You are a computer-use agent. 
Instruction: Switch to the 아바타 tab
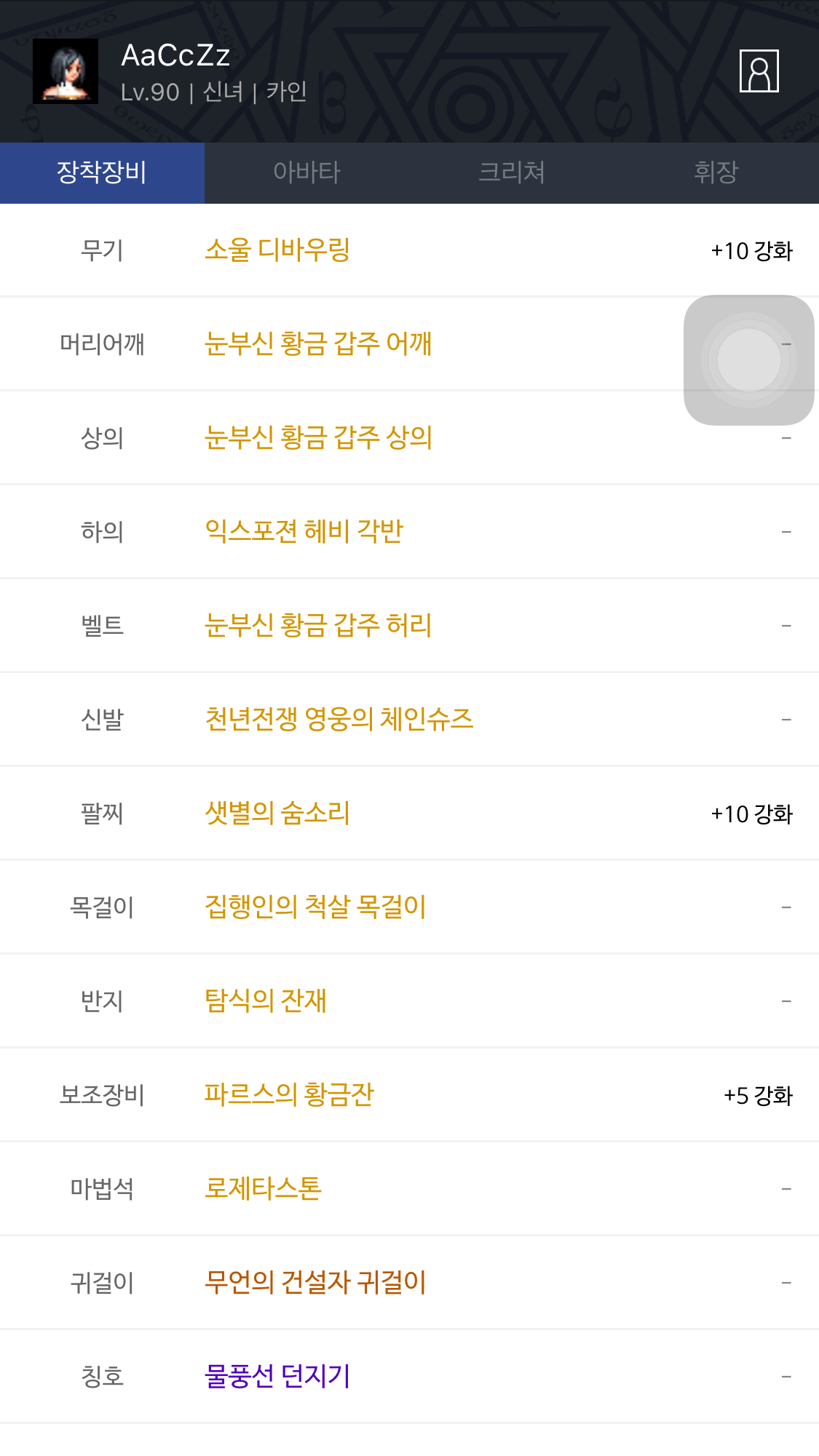click(x=306, y=172)
